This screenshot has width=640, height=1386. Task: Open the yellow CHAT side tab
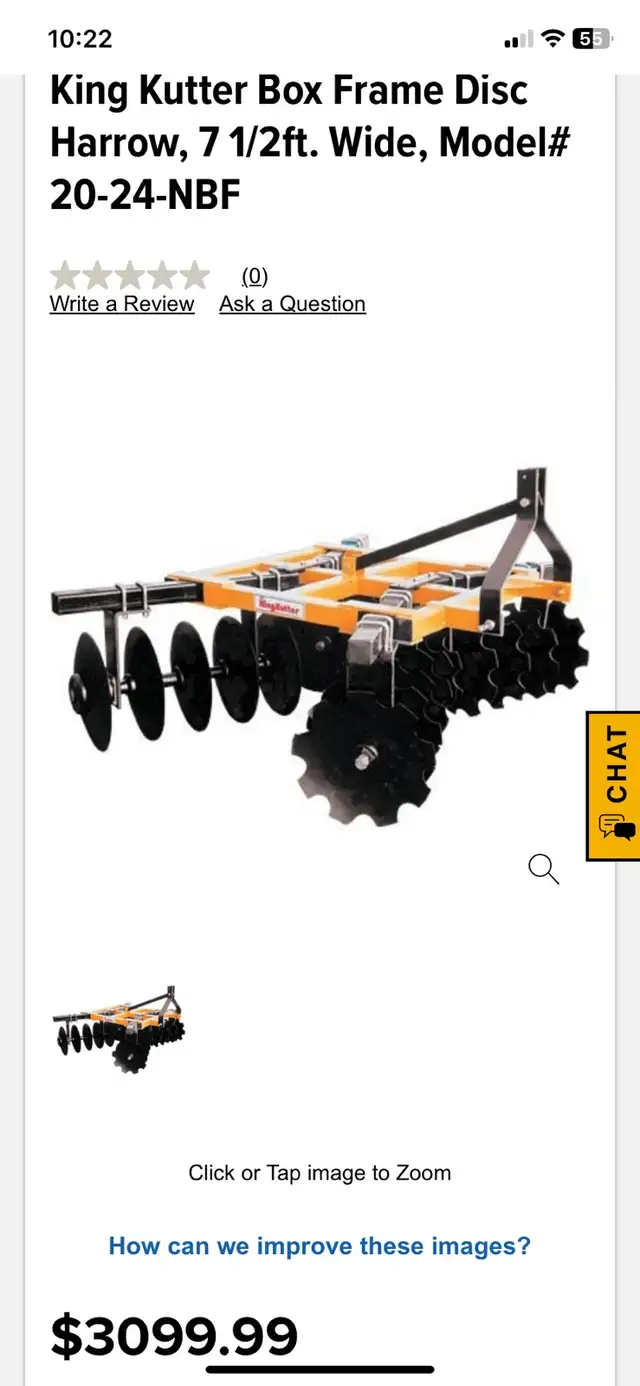pyautogui.click(x=614, y=785)
